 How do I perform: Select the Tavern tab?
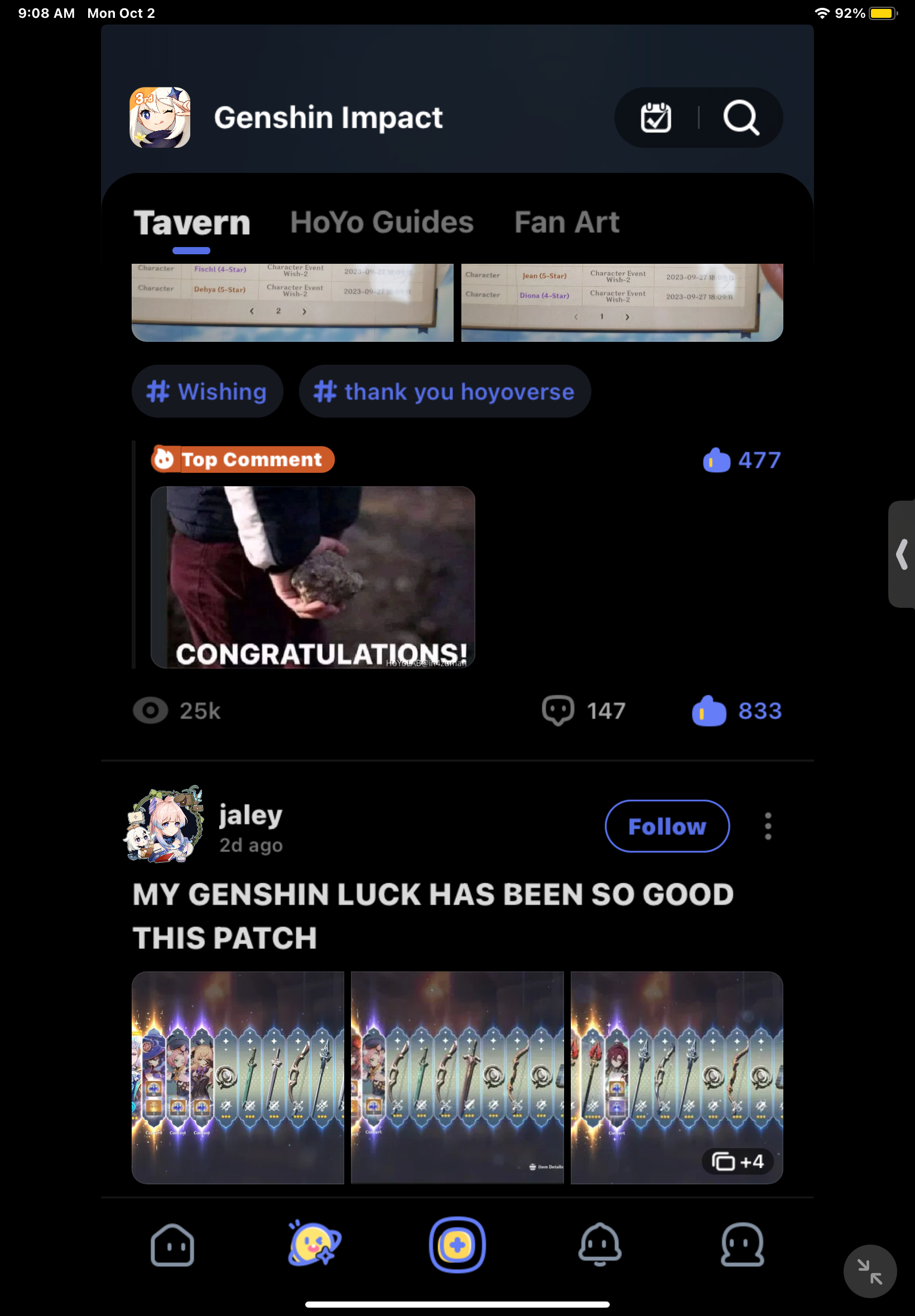pos(191,222)
